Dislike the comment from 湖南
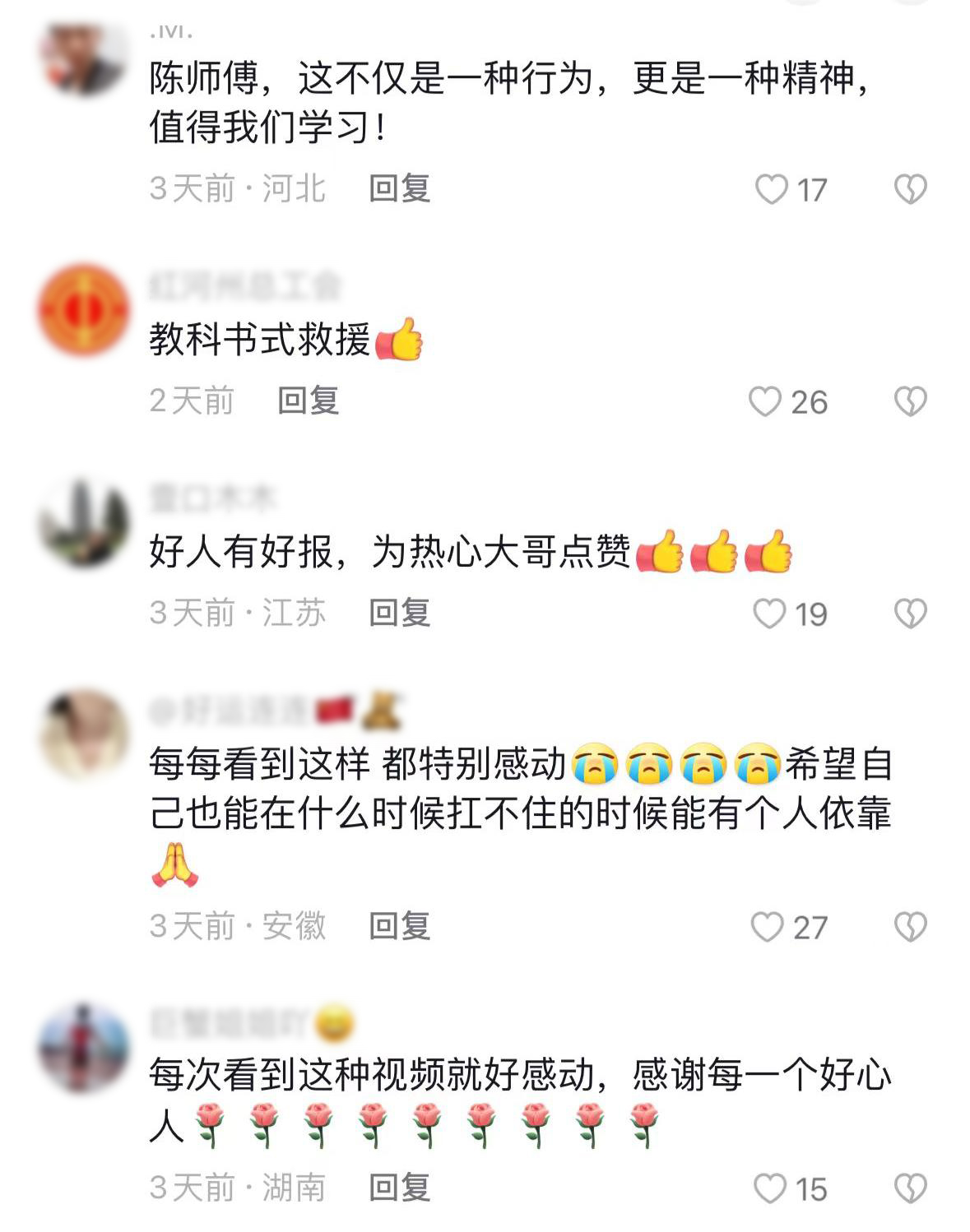970x1232 pixels. [x=910, y=1188]
